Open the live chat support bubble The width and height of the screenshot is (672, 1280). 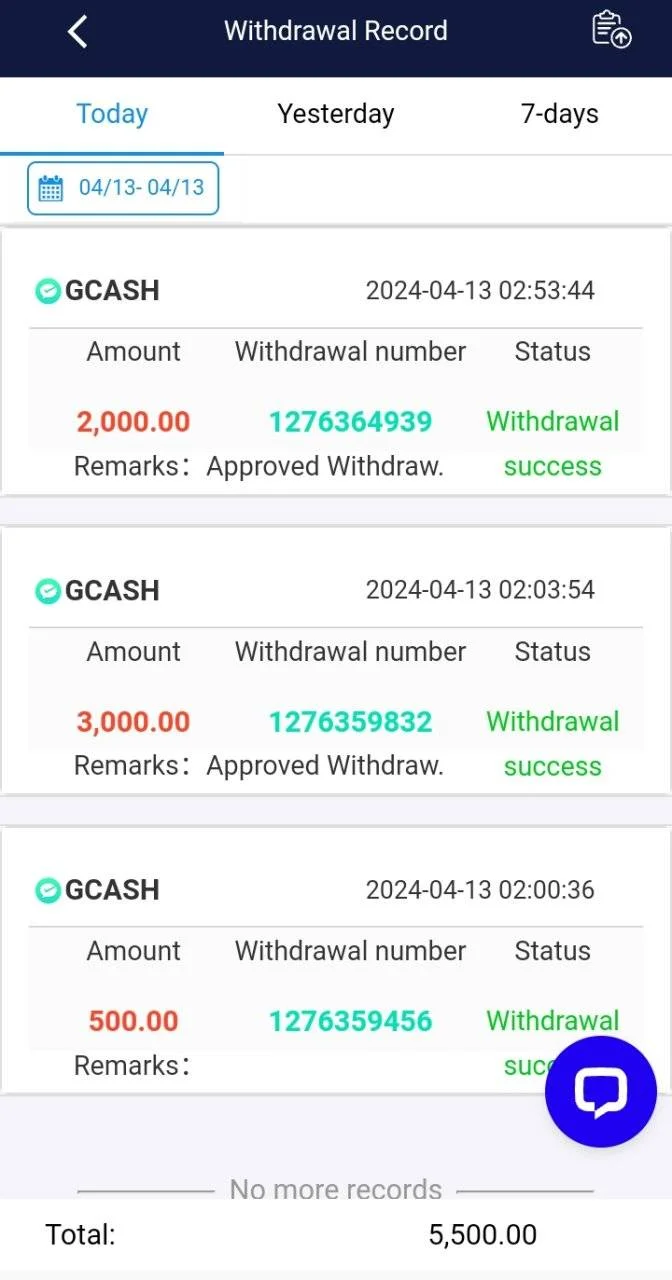pos(601,1092)
